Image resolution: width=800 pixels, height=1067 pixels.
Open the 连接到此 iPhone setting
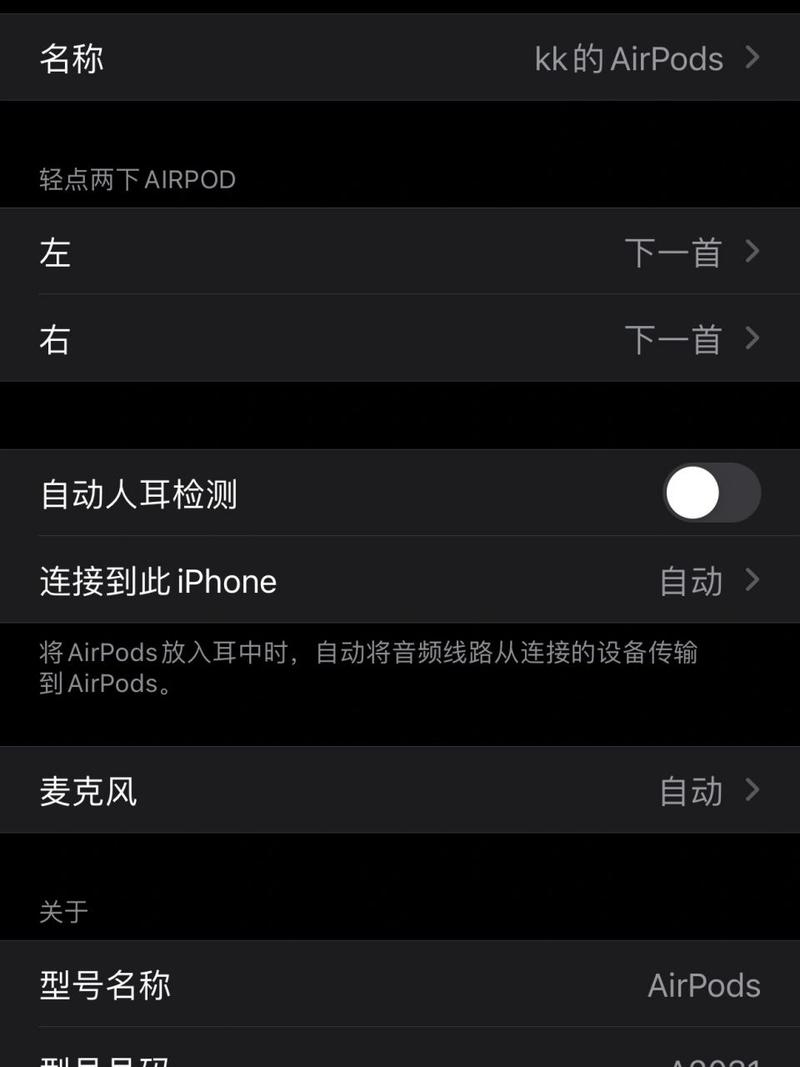[x=400, y=580]
